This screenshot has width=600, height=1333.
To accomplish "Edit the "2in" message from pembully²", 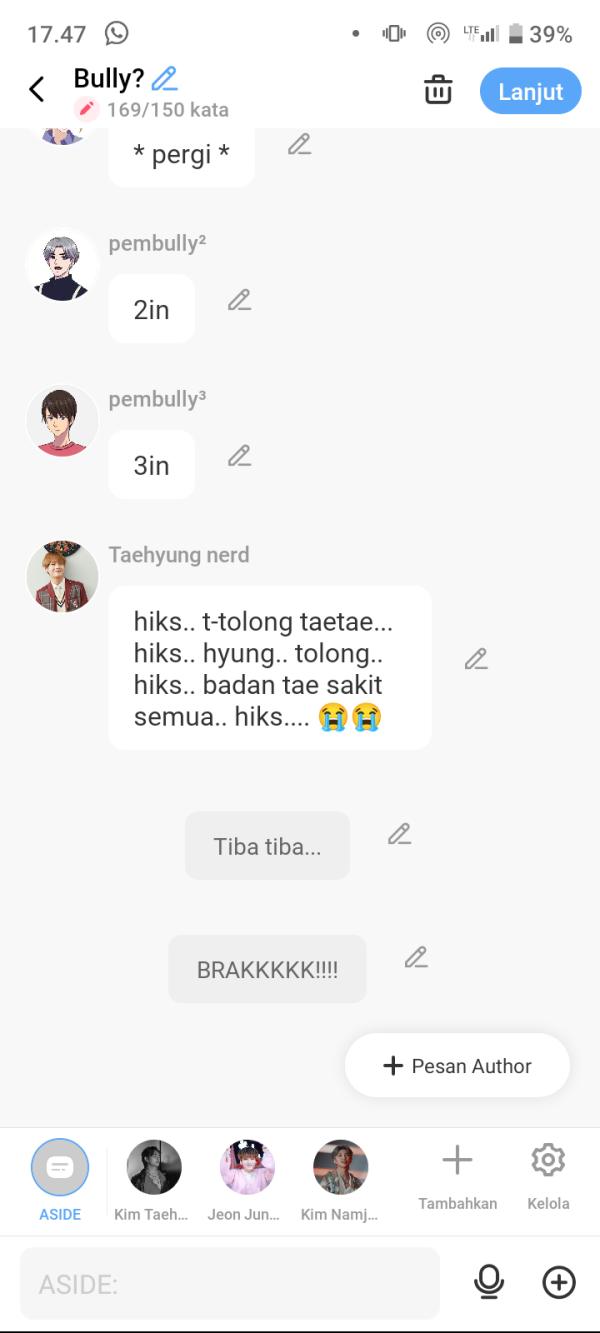I will [239, 300].
